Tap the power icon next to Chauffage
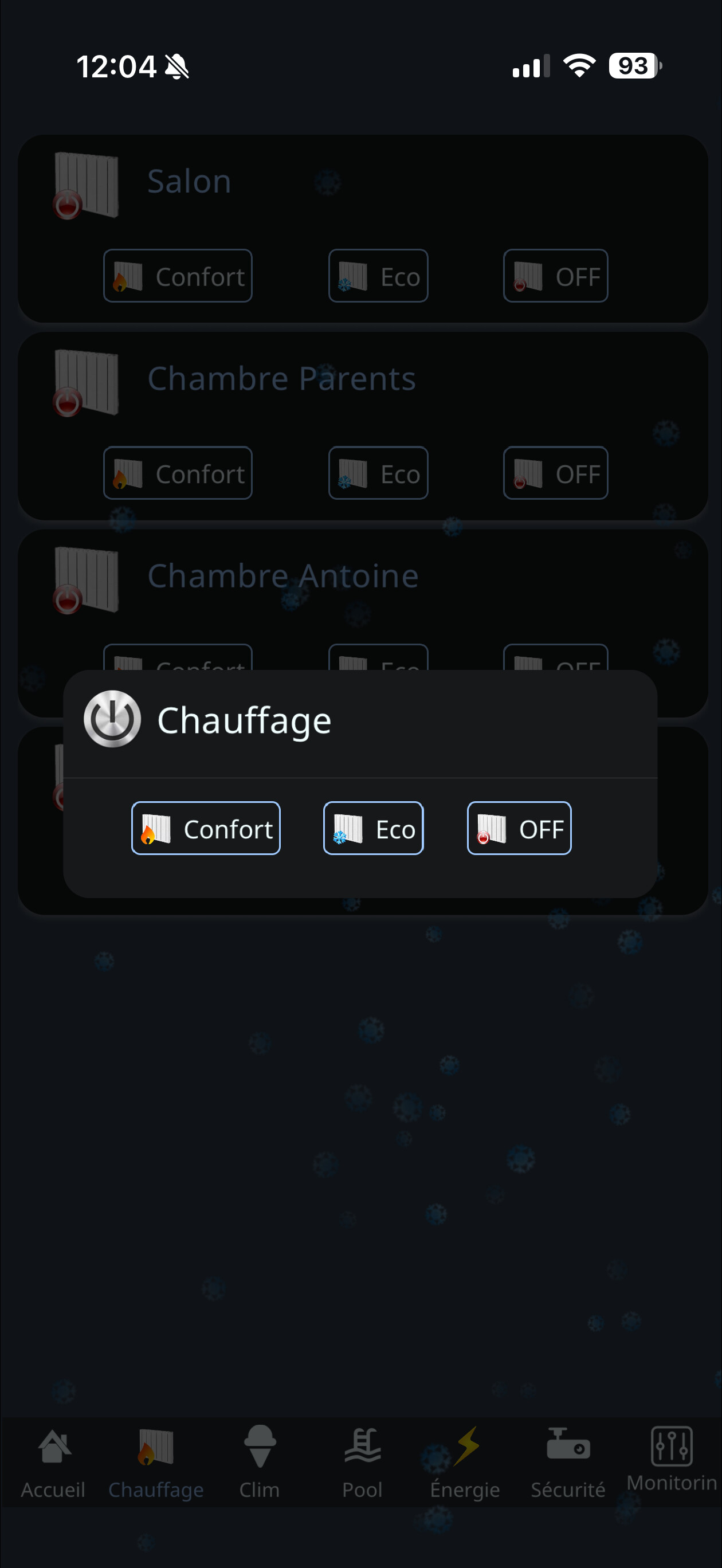This screenshot has width=722, height=1568. point(112,719)
